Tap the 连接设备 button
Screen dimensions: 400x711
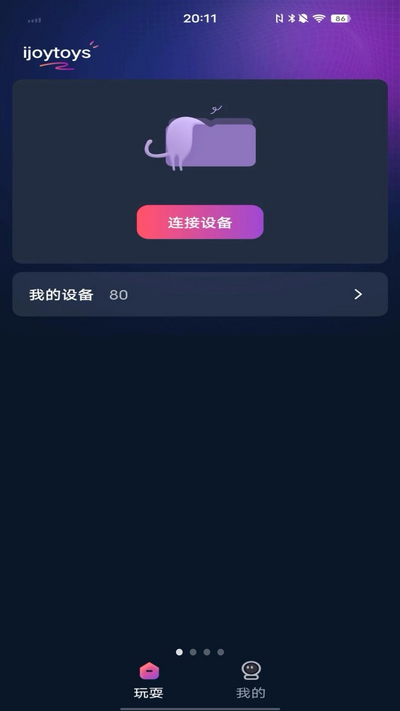[x=200, y=222]
